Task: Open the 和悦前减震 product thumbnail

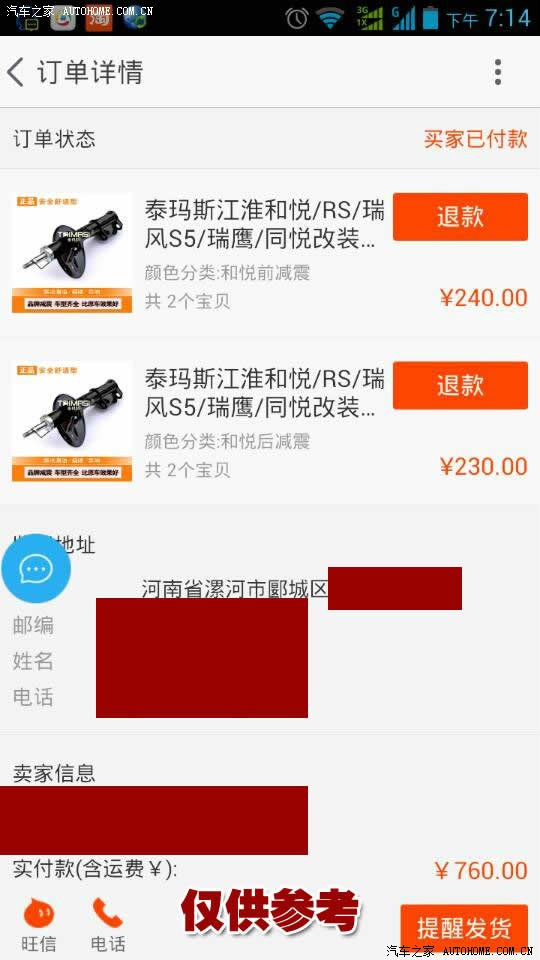Action: 72,253
